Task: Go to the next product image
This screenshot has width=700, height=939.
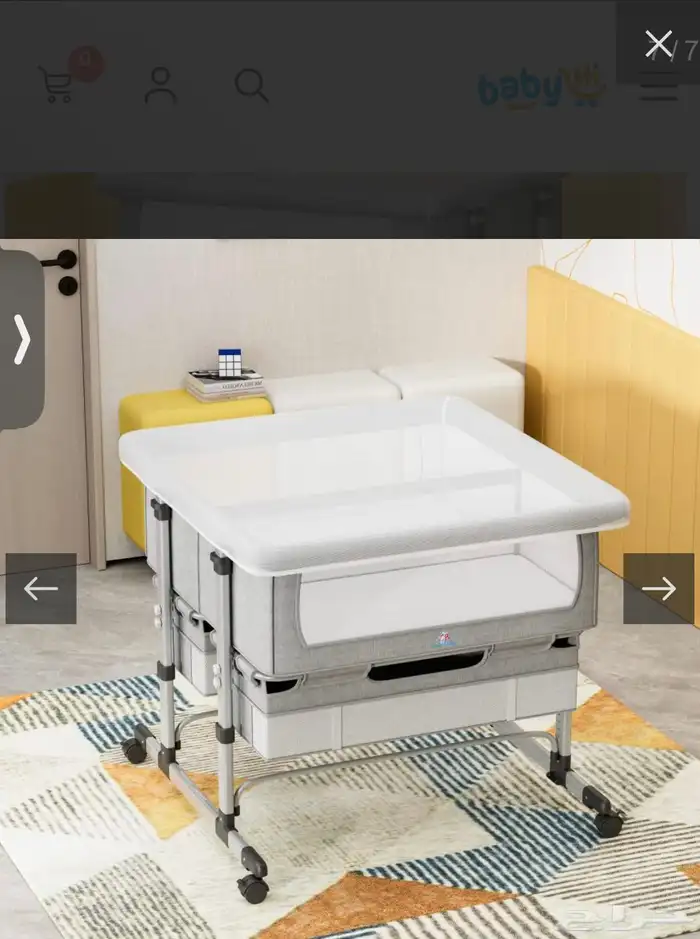Action: coord(658,588)
